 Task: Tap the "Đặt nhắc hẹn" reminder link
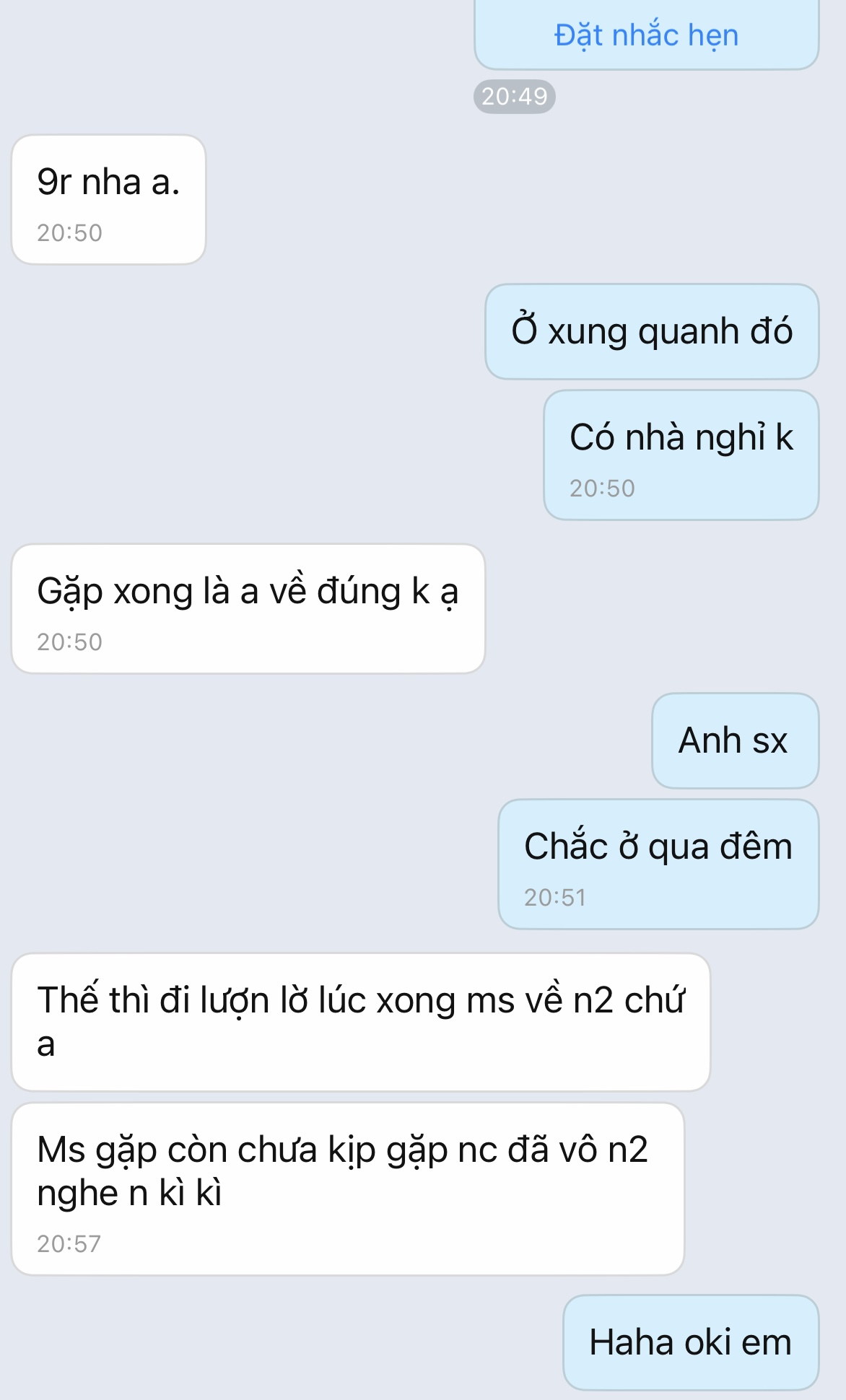[646, 35]
